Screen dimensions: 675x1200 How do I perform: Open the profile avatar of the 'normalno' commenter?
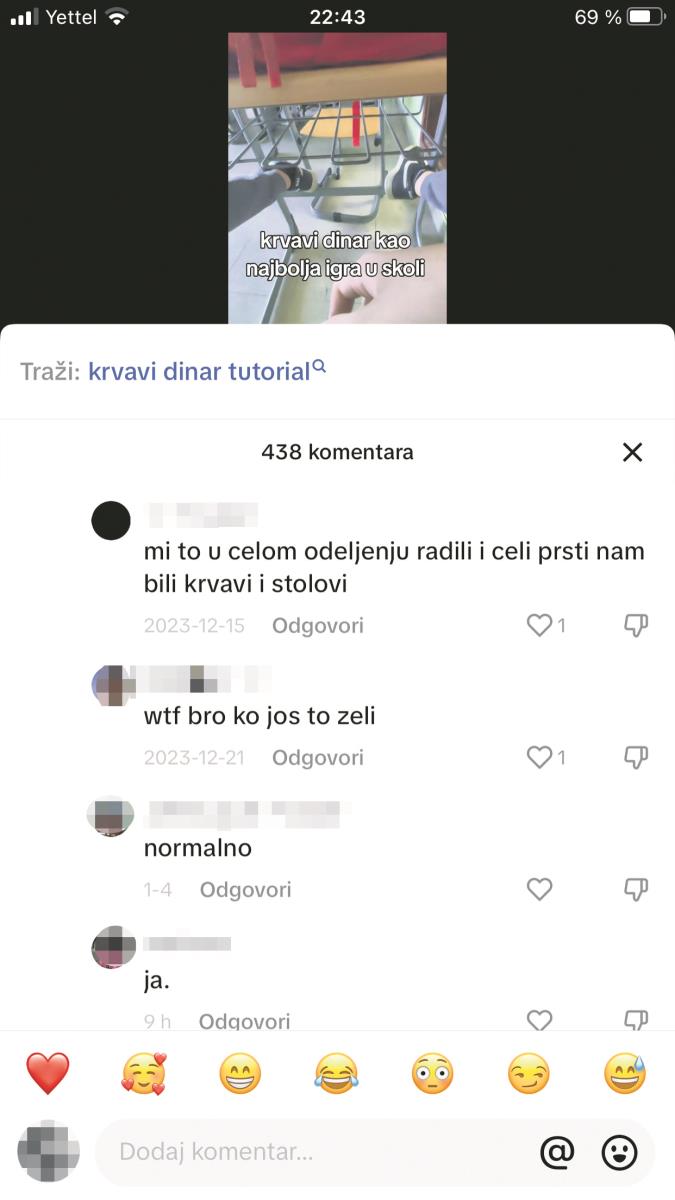(111, 816)
